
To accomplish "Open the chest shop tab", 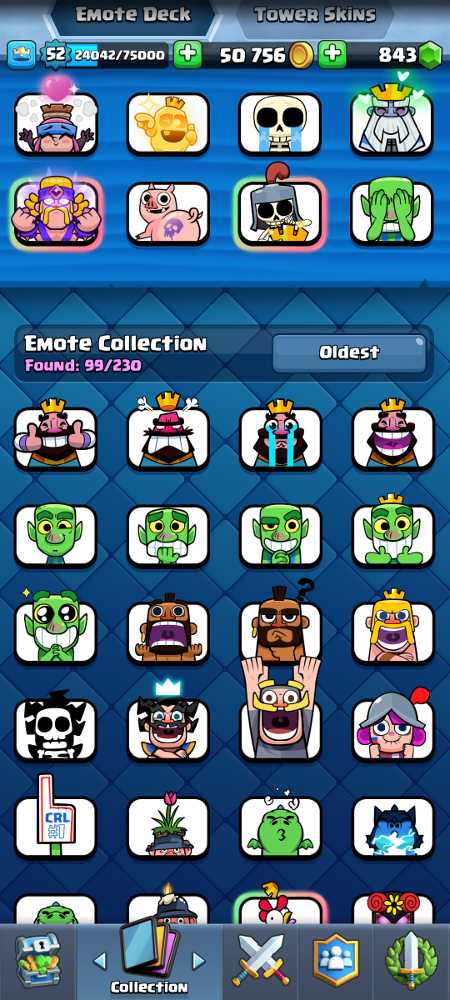I will coord(37,962).
